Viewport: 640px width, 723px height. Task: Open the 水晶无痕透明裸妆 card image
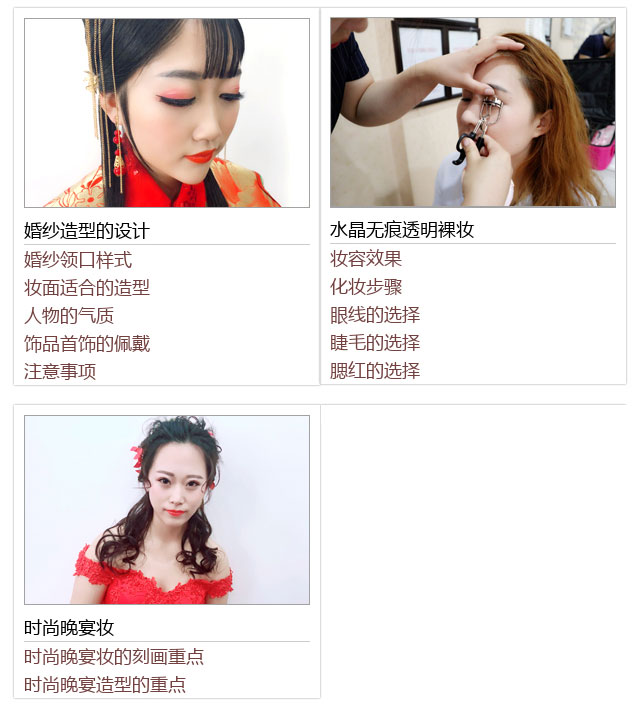[x=472, y=112]
